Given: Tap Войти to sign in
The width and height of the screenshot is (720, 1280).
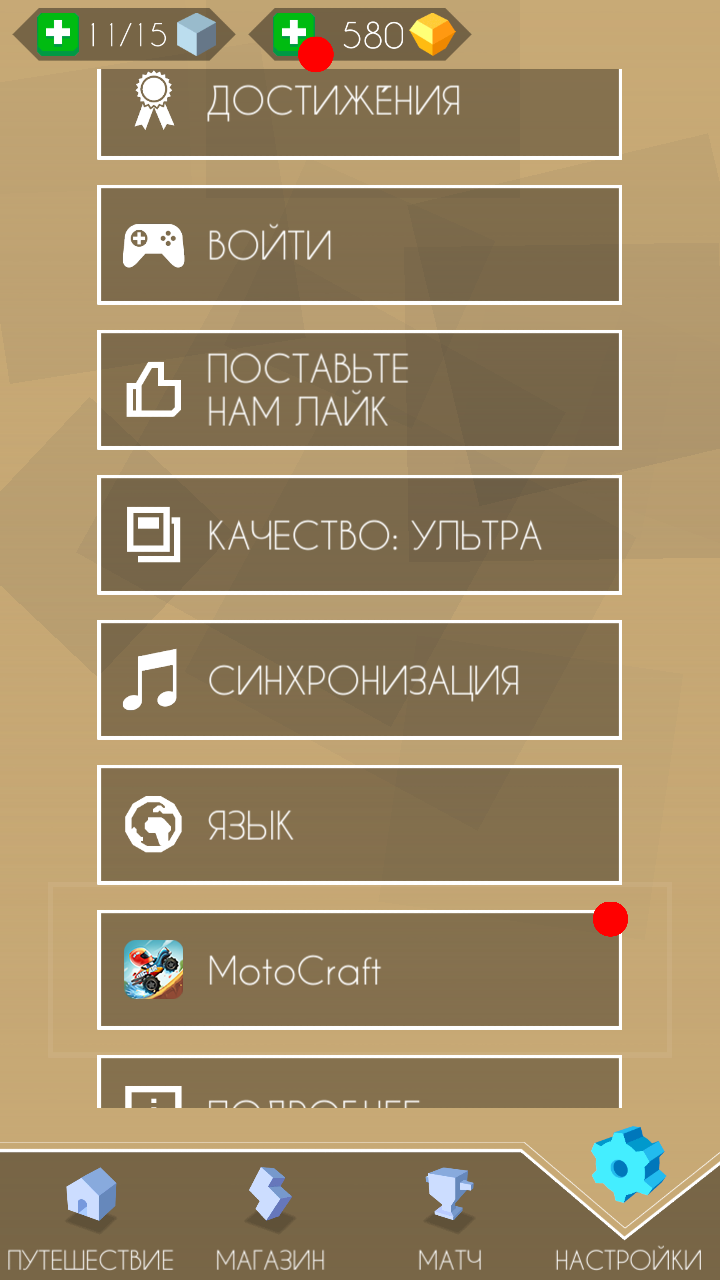Looking at the screenshot, I should point(359,245).
